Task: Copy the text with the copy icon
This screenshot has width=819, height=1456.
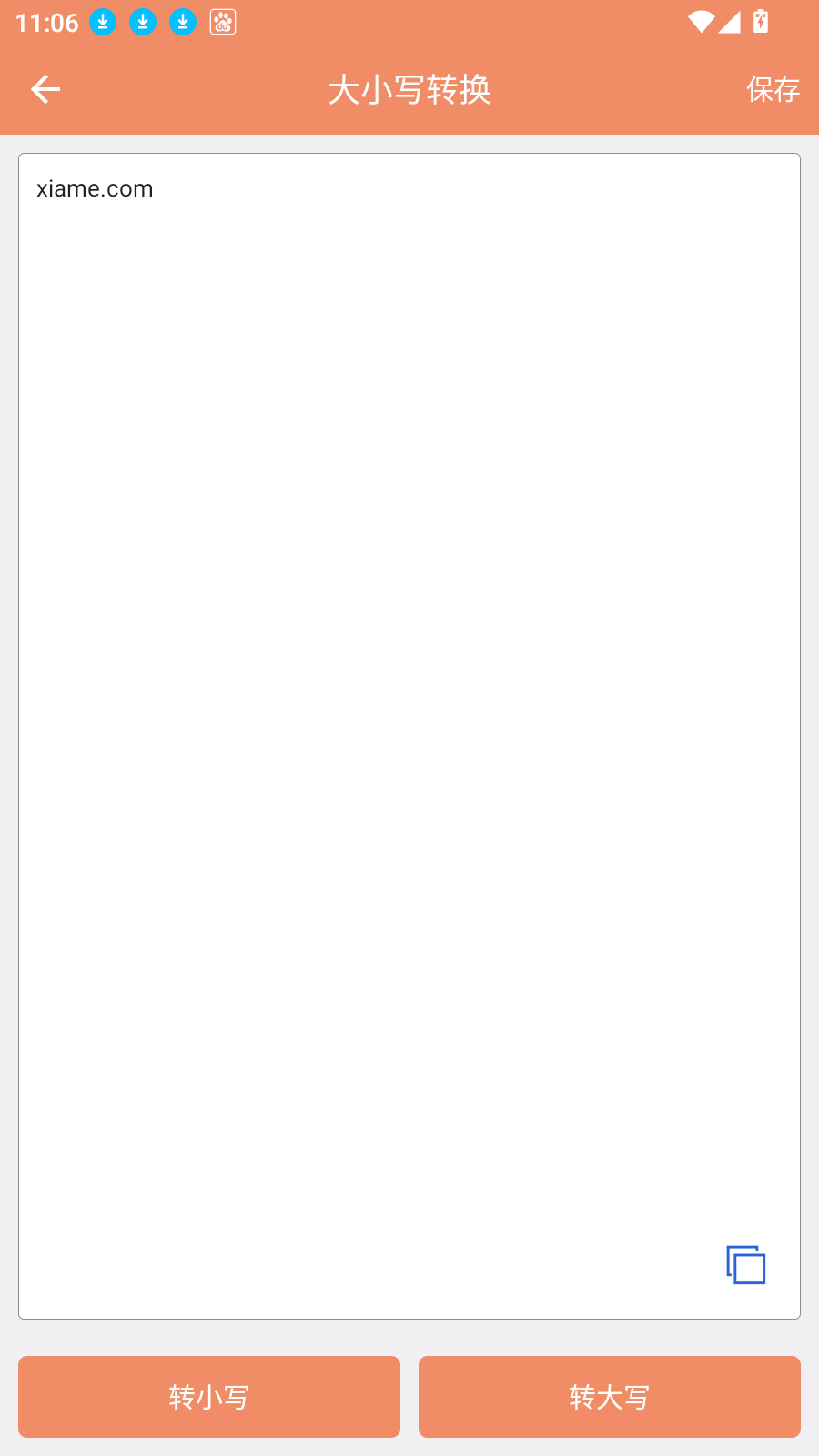Action: [x=746, y=1264]
